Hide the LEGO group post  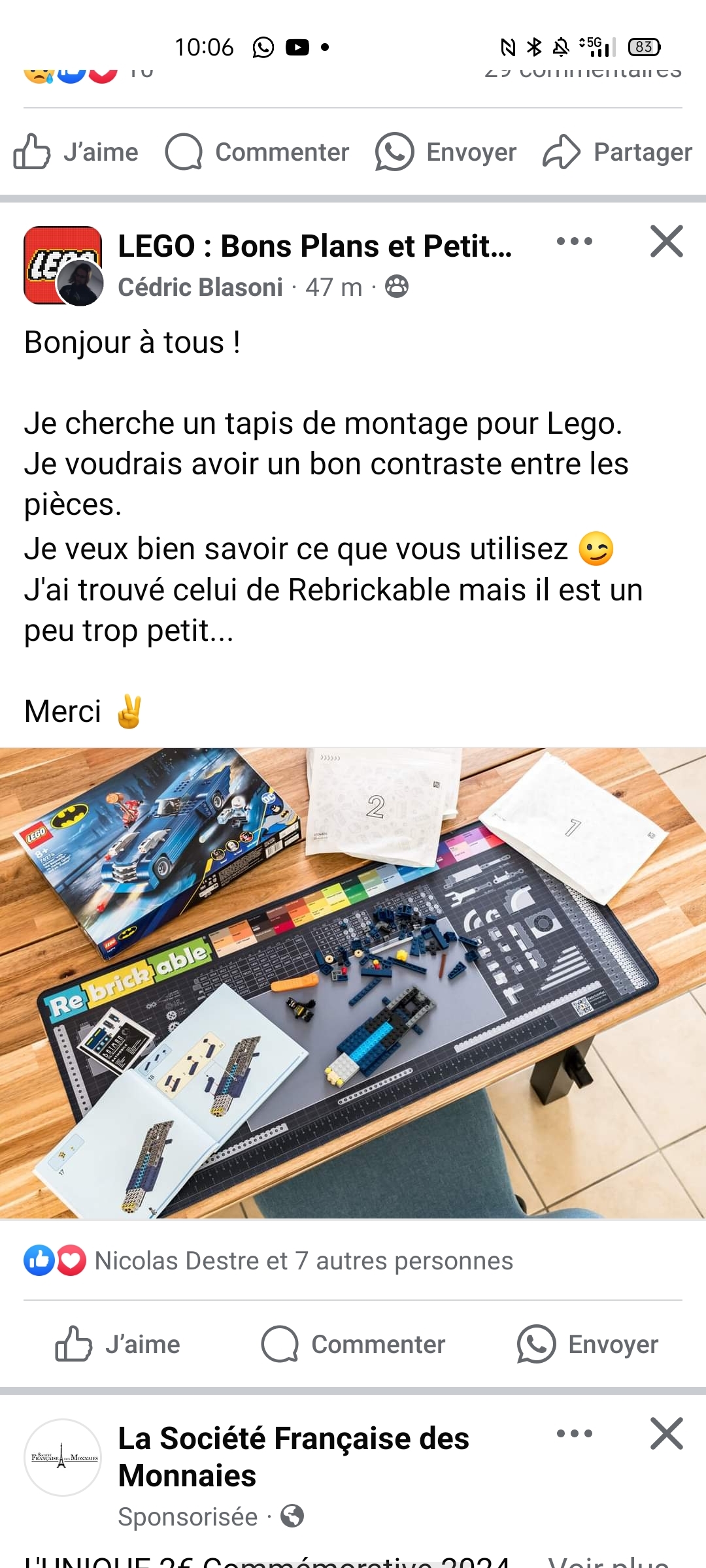[666, 242]
